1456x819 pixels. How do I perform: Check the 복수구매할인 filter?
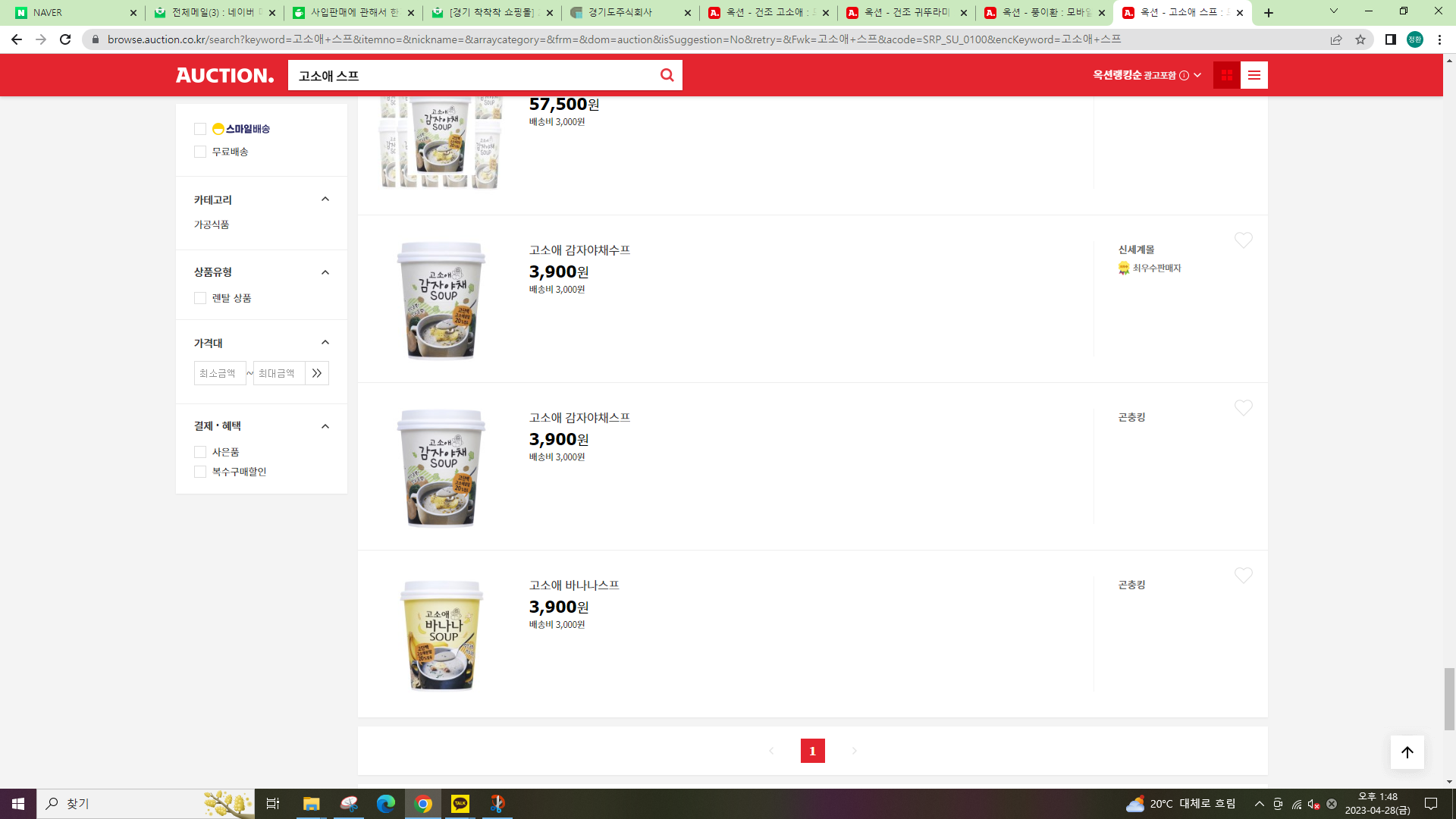click(x=200, y=472)
